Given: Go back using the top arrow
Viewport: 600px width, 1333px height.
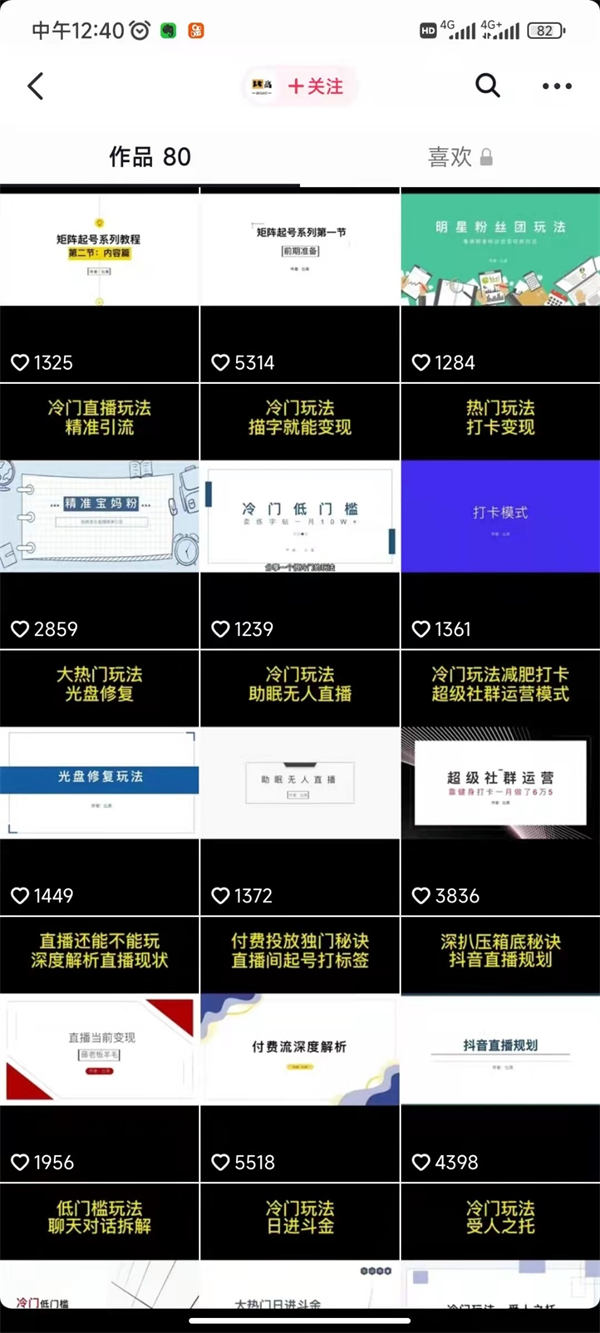Looking at the screenshot, I should [x=36, y=86].
